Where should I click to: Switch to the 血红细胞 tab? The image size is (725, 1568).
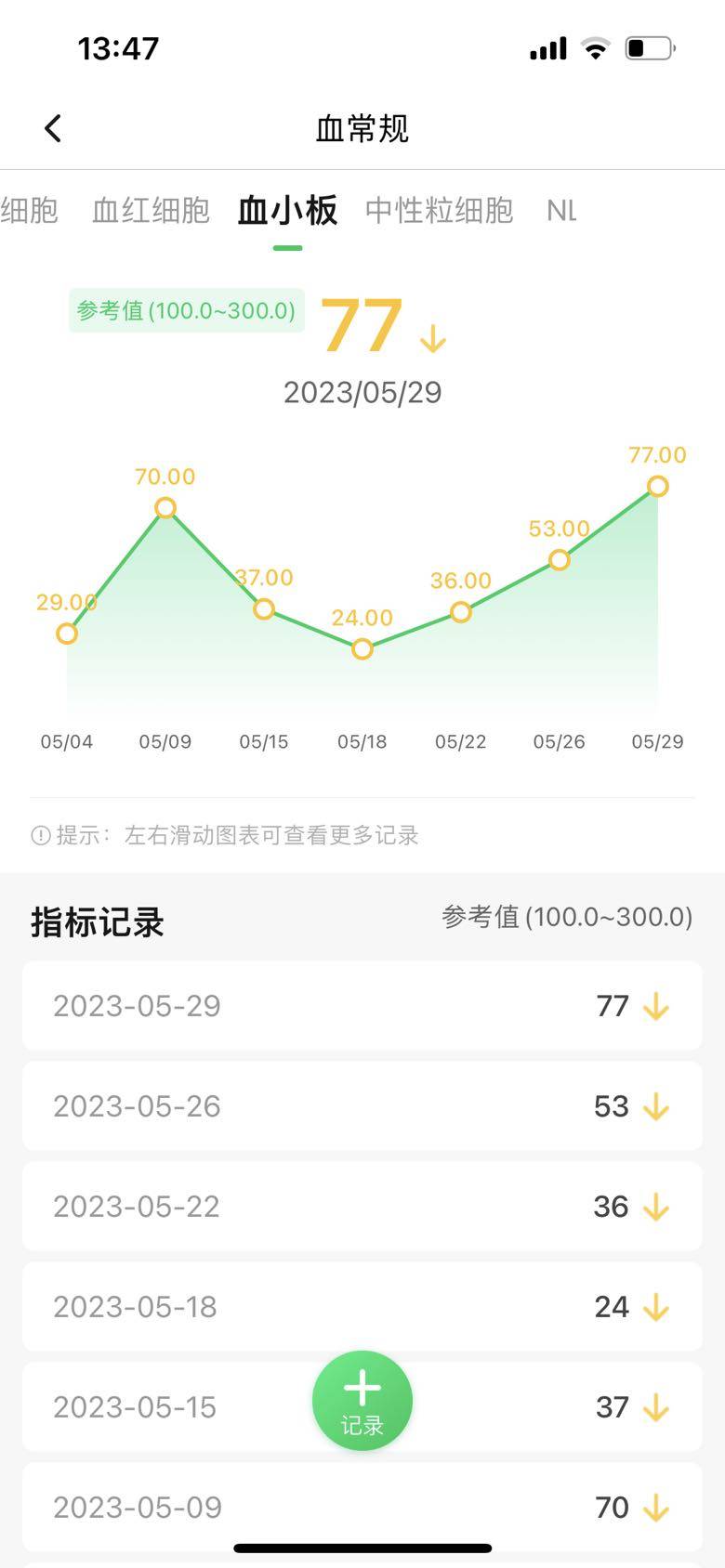tap(151, 211)
